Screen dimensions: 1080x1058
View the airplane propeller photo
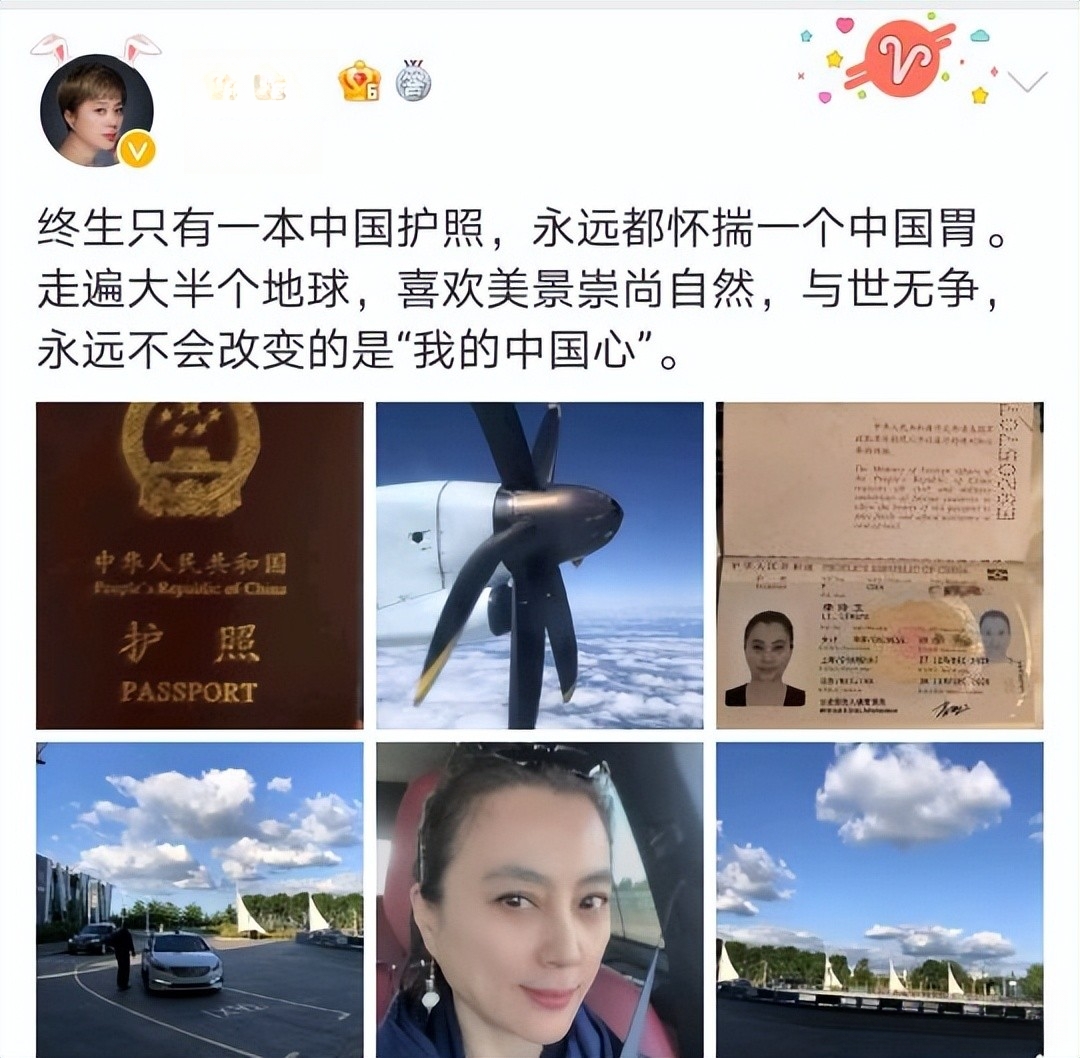[540, 565]
